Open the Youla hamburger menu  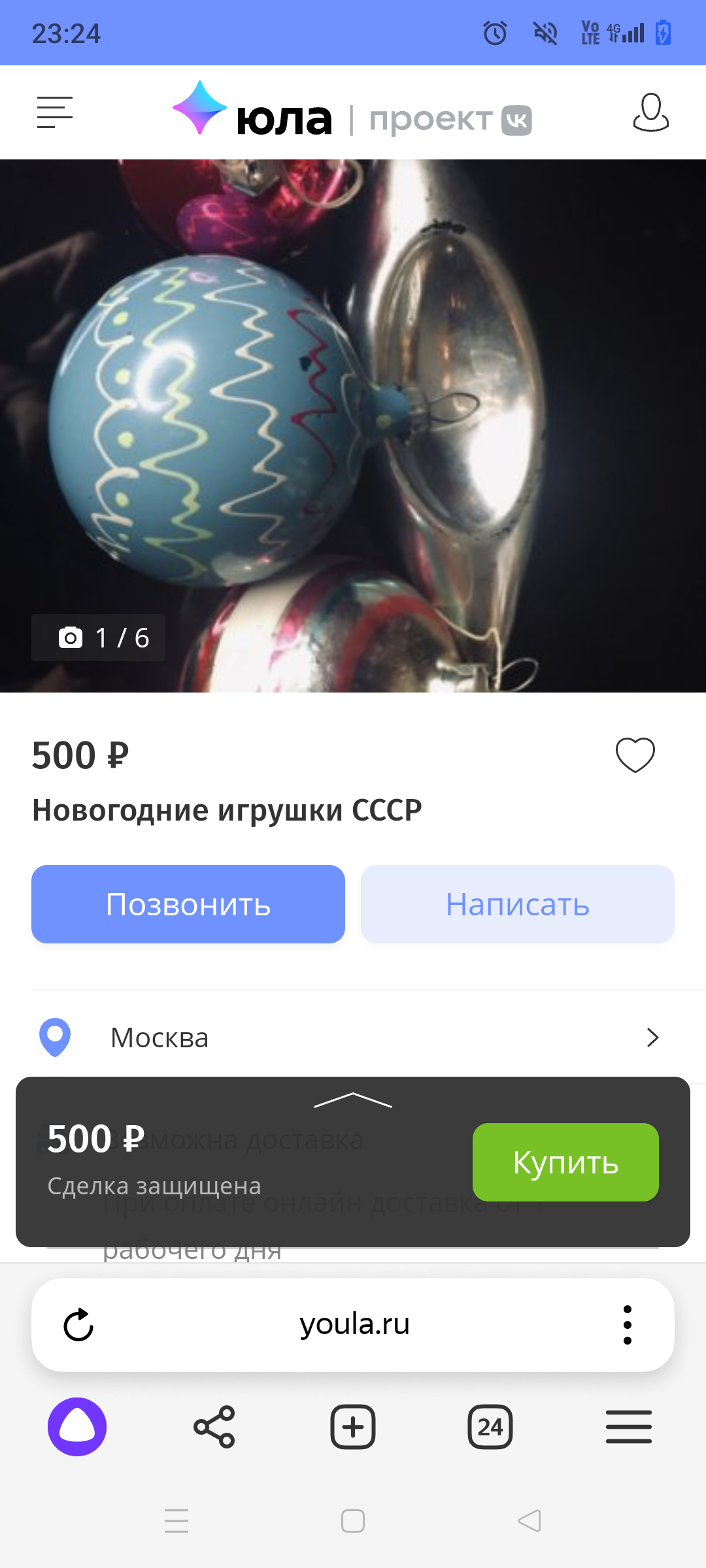(x=55, y=112)
